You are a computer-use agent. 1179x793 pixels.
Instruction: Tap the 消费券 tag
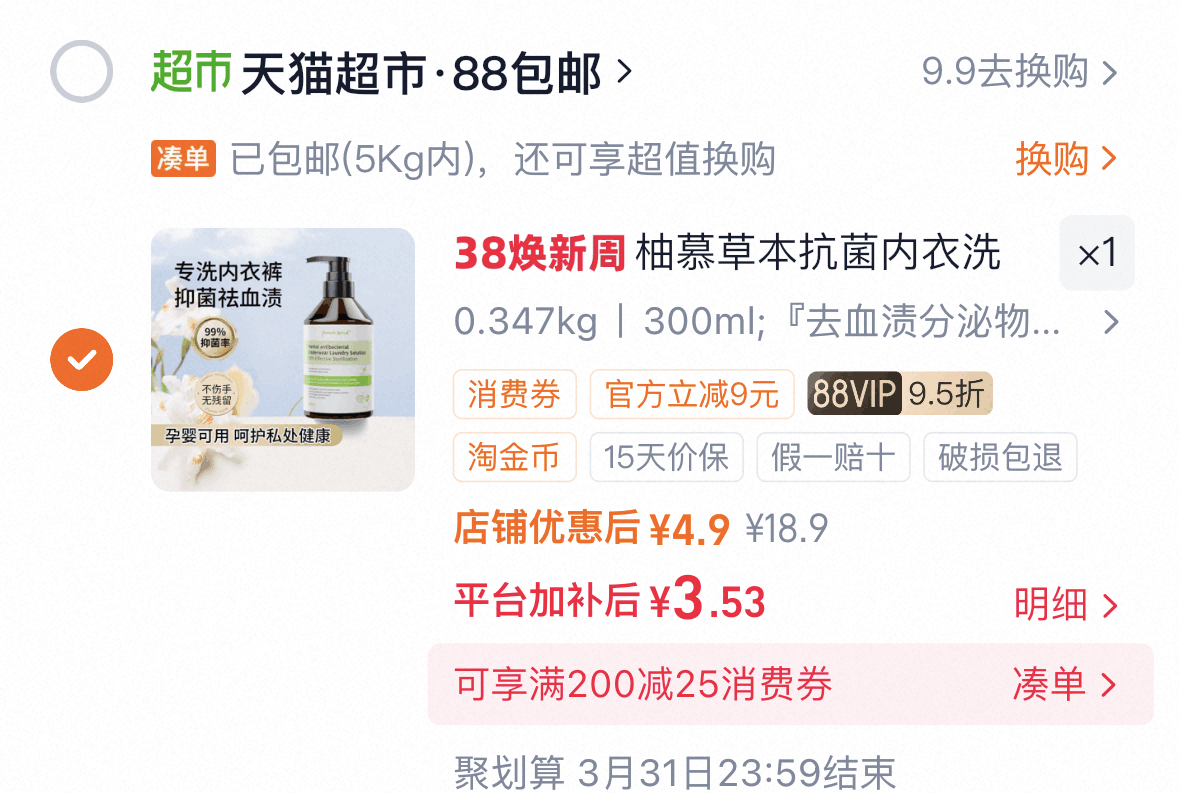[x=515, y=395]
